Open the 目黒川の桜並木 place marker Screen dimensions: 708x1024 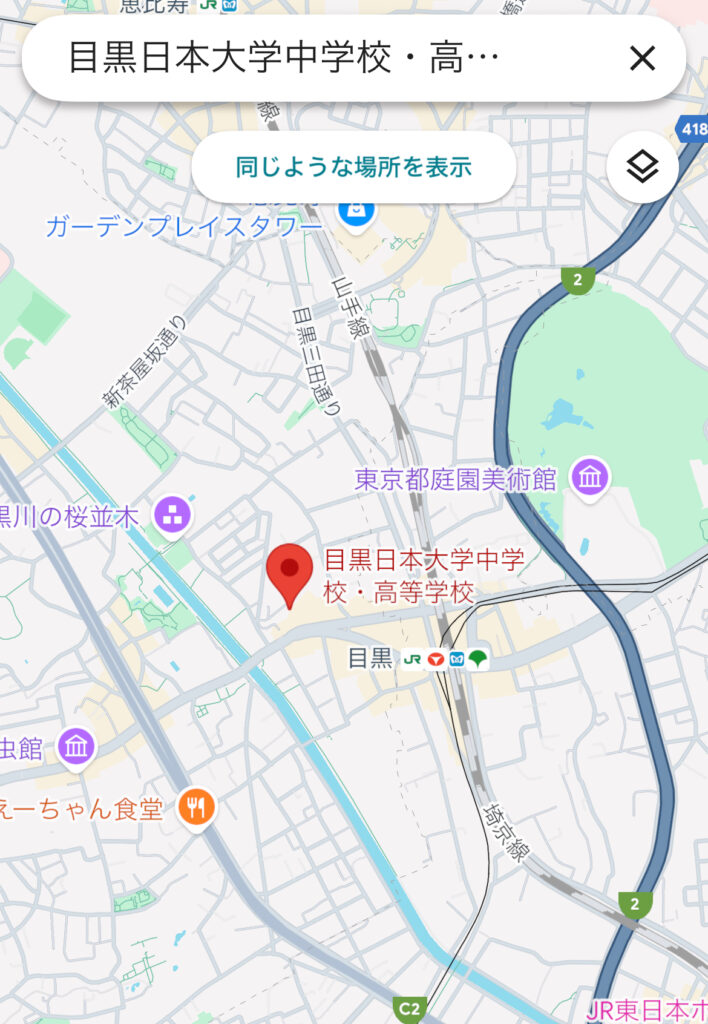coord(172,516)
